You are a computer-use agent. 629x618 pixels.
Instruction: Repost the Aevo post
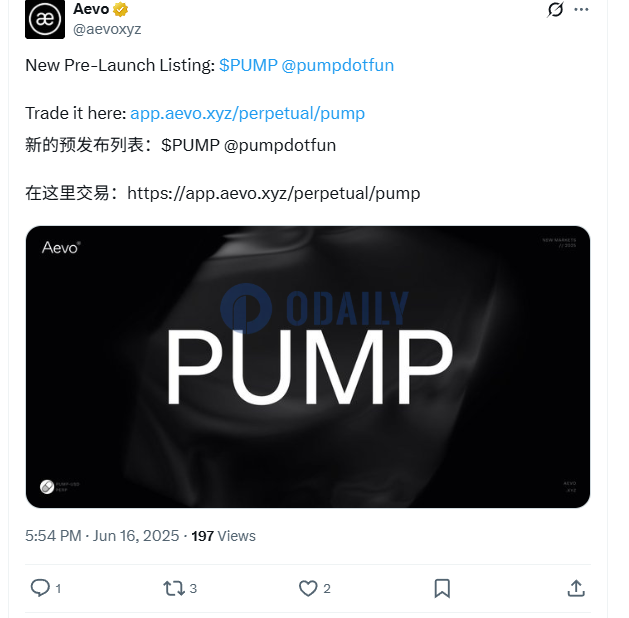click(174, 588)
